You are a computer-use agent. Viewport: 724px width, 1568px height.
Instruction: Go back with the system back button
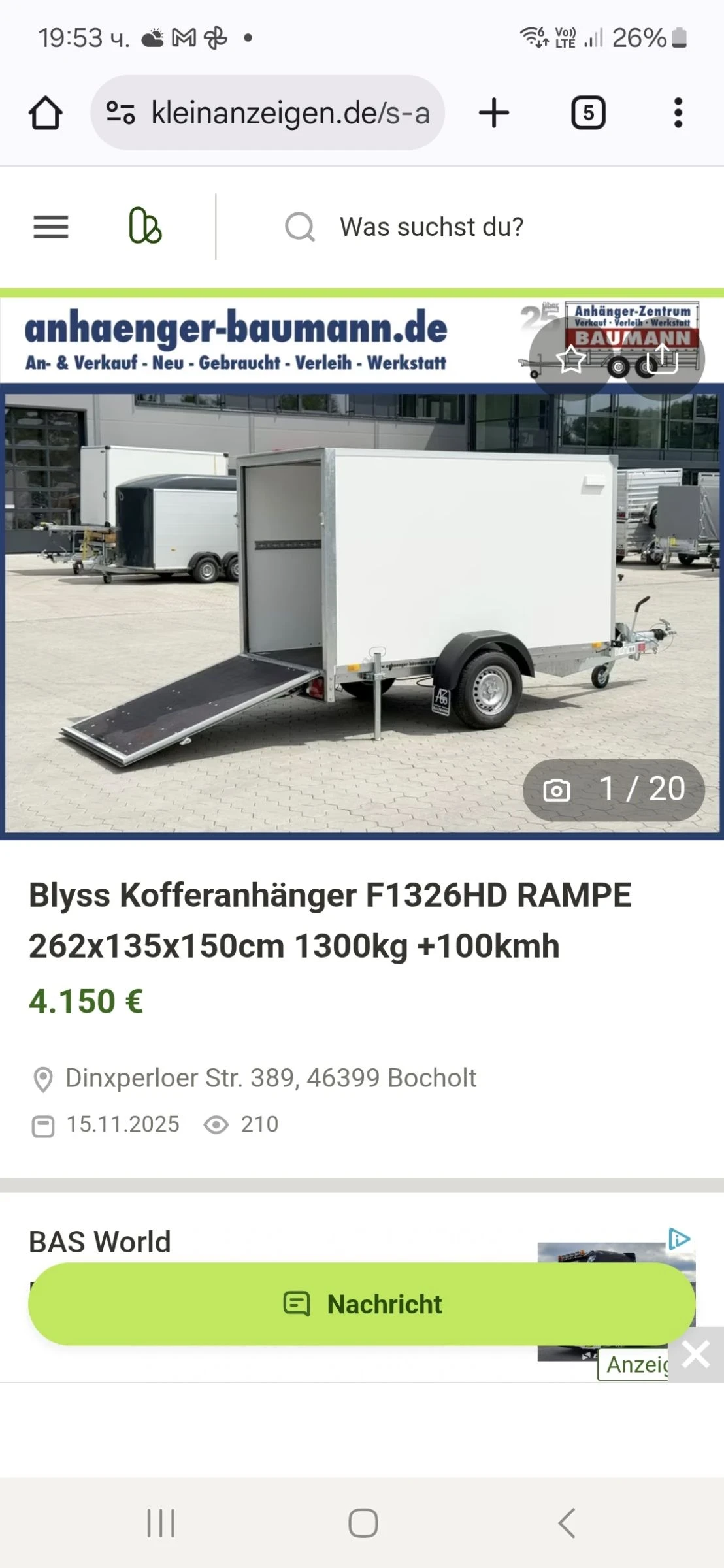[x=567, y=1523]
